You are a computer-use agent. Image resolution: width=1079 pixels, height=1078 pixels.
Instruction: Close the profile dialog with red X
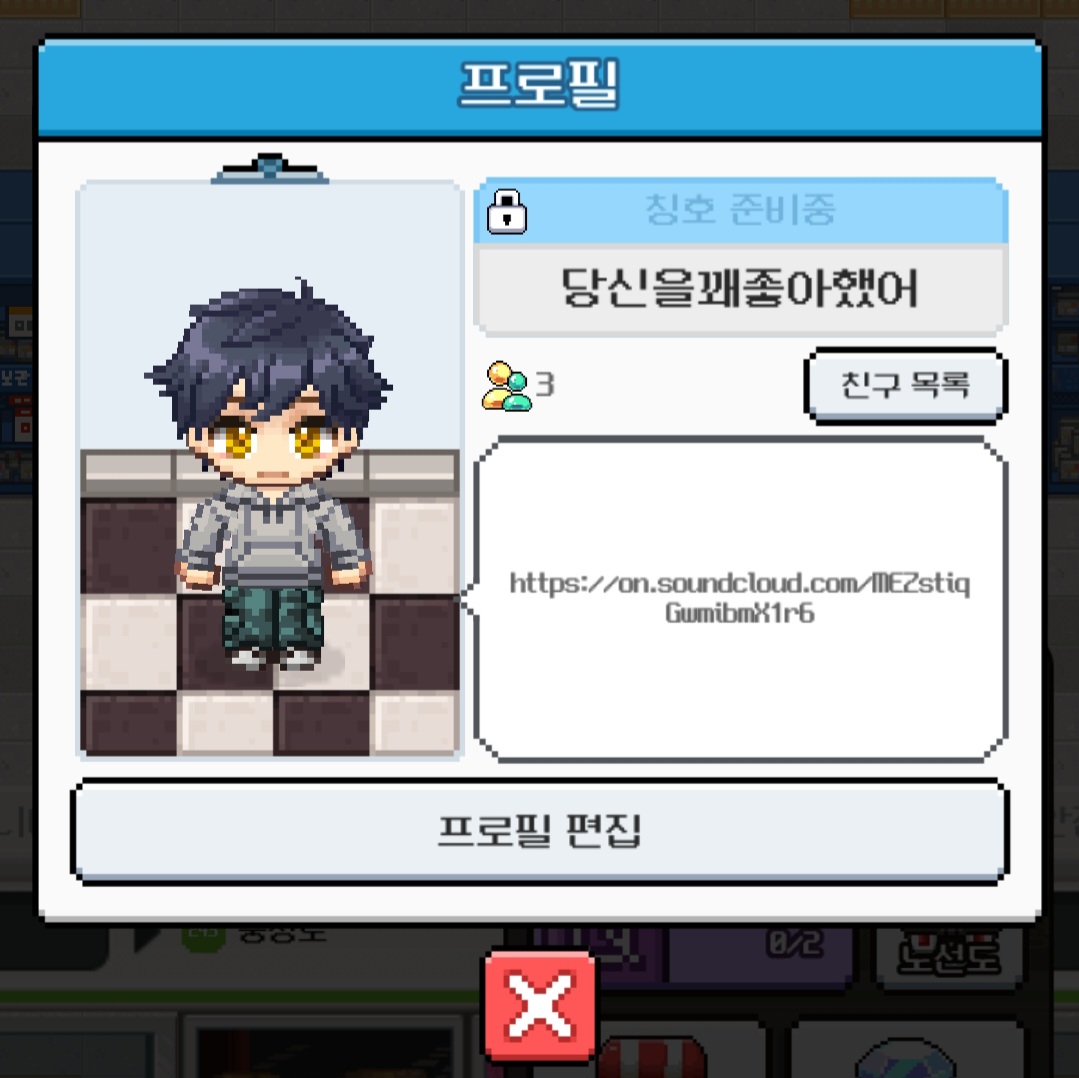pyautogui.click(x=541, y=1002)
